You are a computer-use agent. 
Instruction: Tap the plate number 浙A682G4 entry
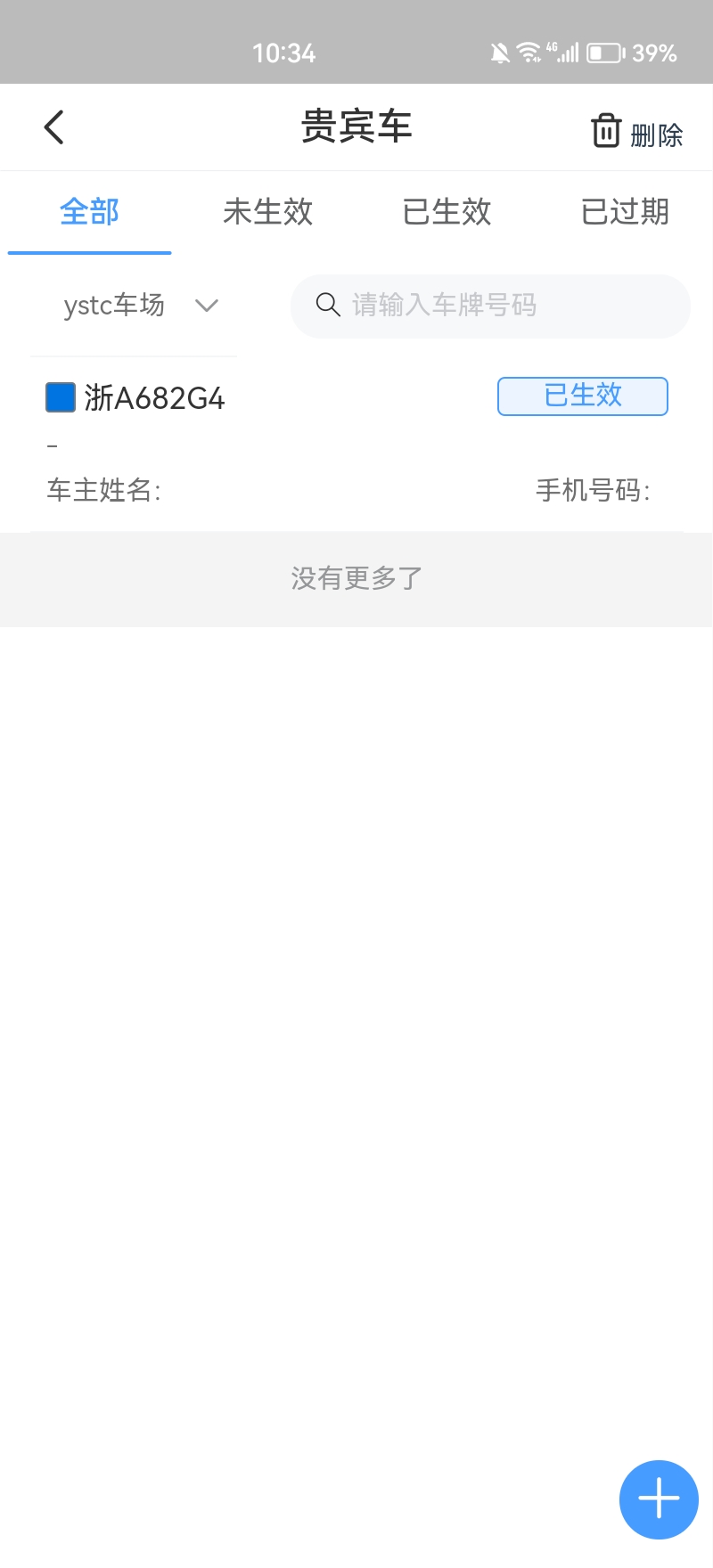(156, 398)
